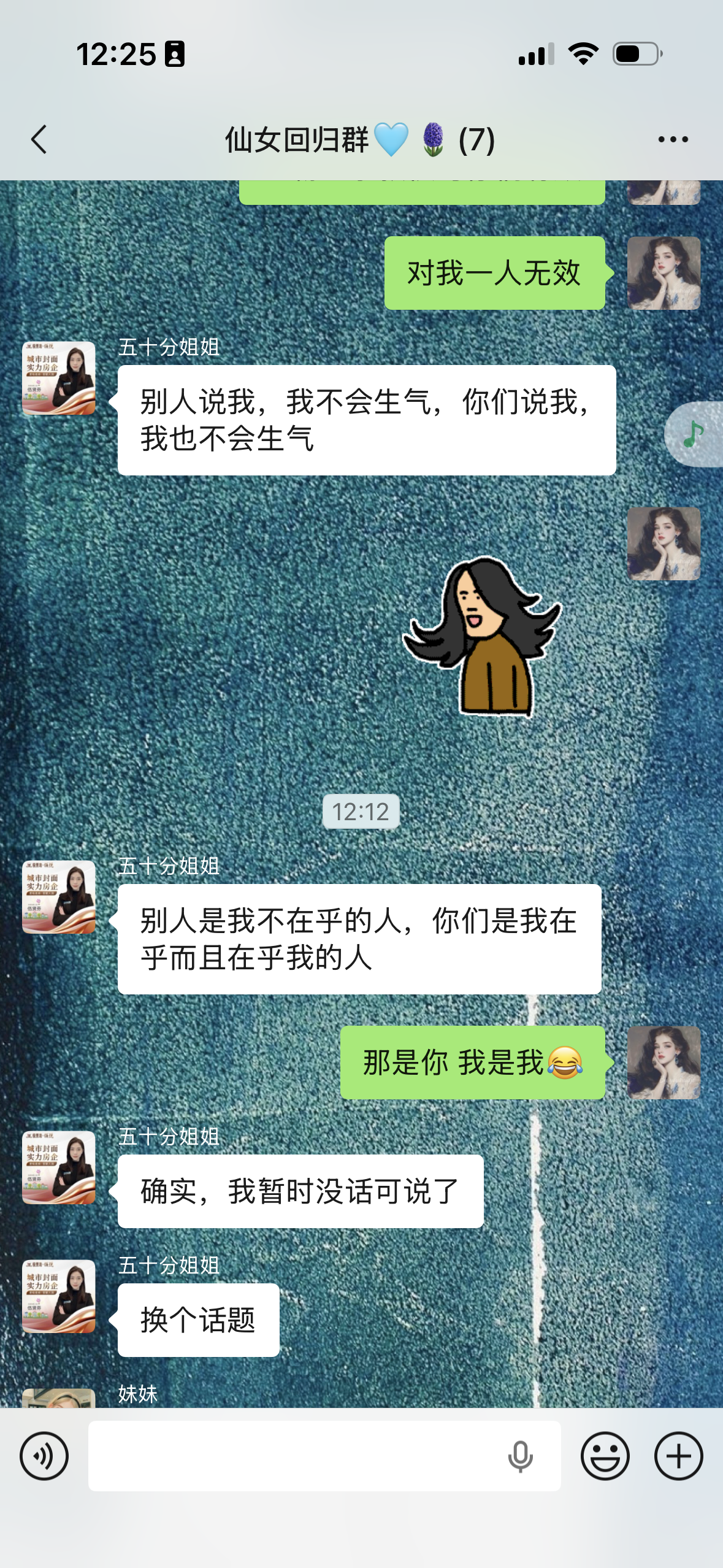
Task: Tap the floating music note button
Action: [694, 434]
